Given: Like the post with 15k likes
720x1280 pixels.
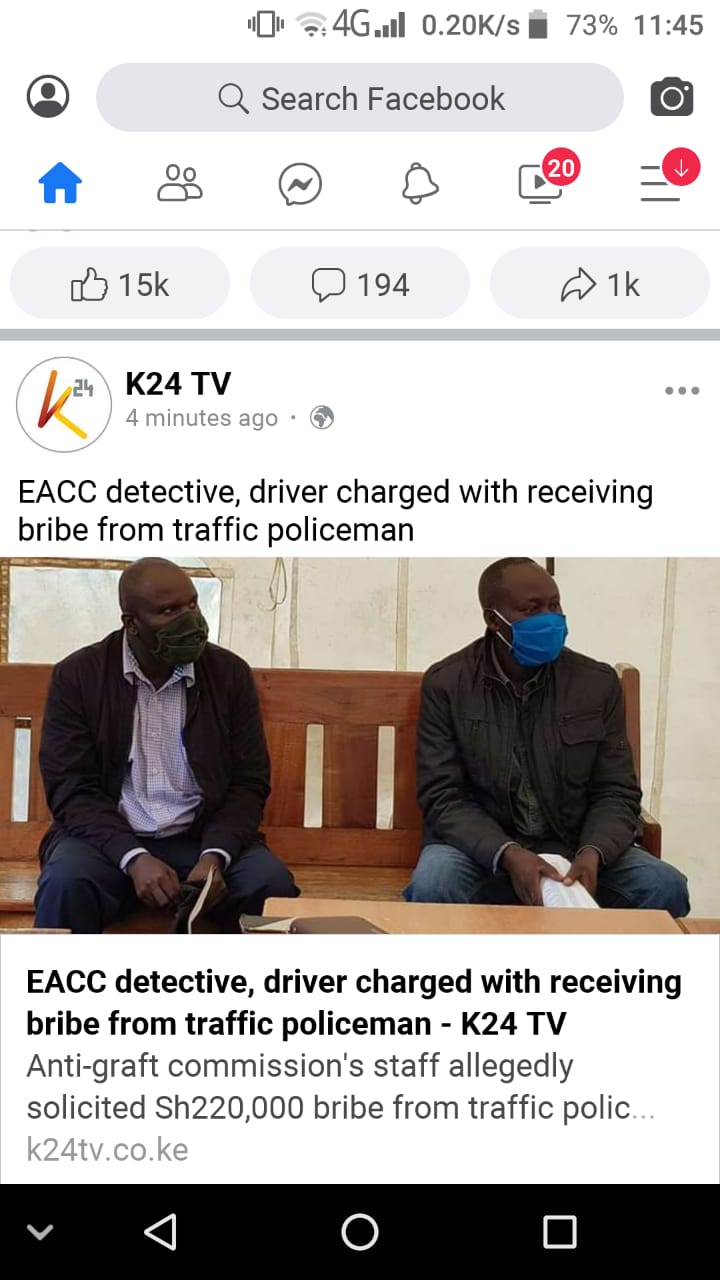Looking at the screenshot, I should tap(120, 285).
